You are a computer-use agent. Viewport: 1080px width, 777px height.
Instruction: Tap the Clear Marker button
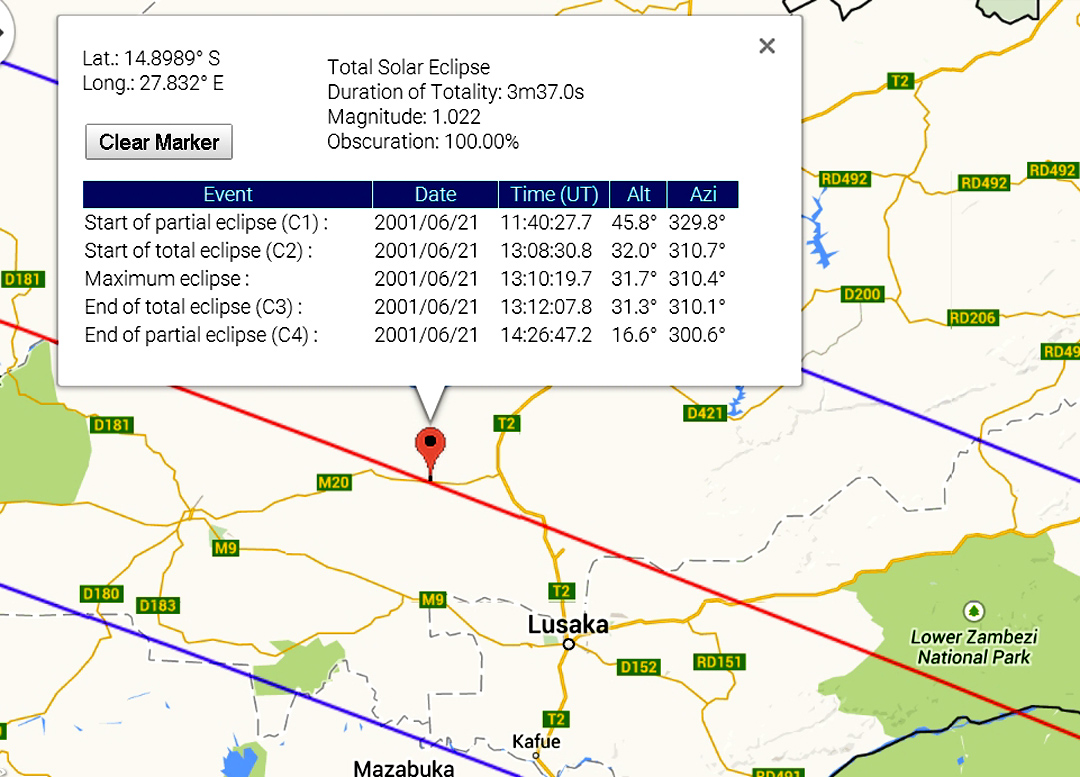pyautogui.click(x=159, y=142)
